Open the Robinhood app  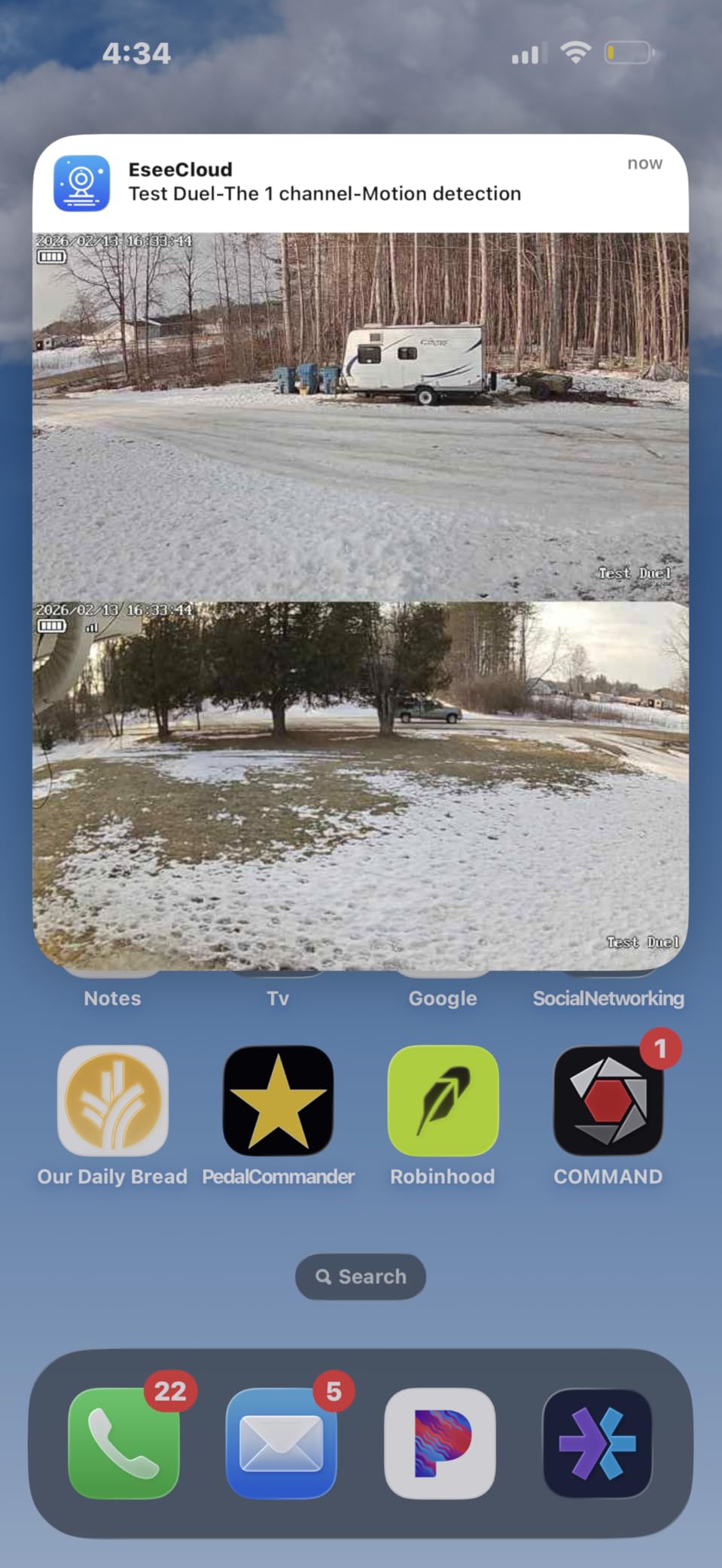(443, 1100)
